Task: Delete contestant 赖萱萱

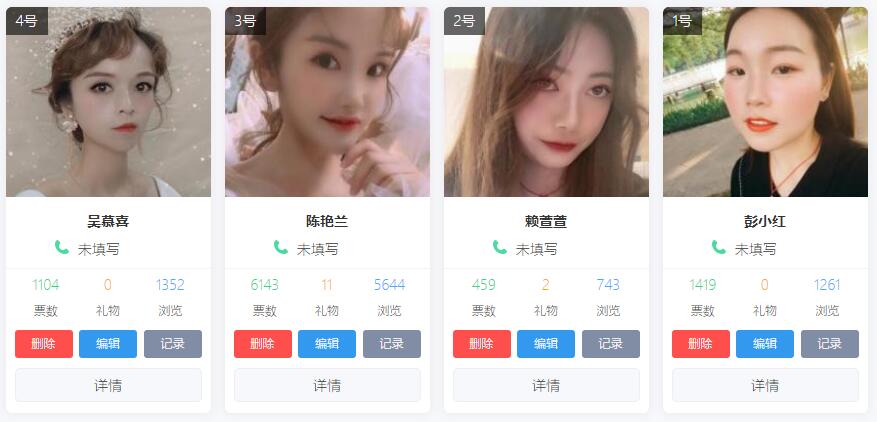Action: (482, 344)
